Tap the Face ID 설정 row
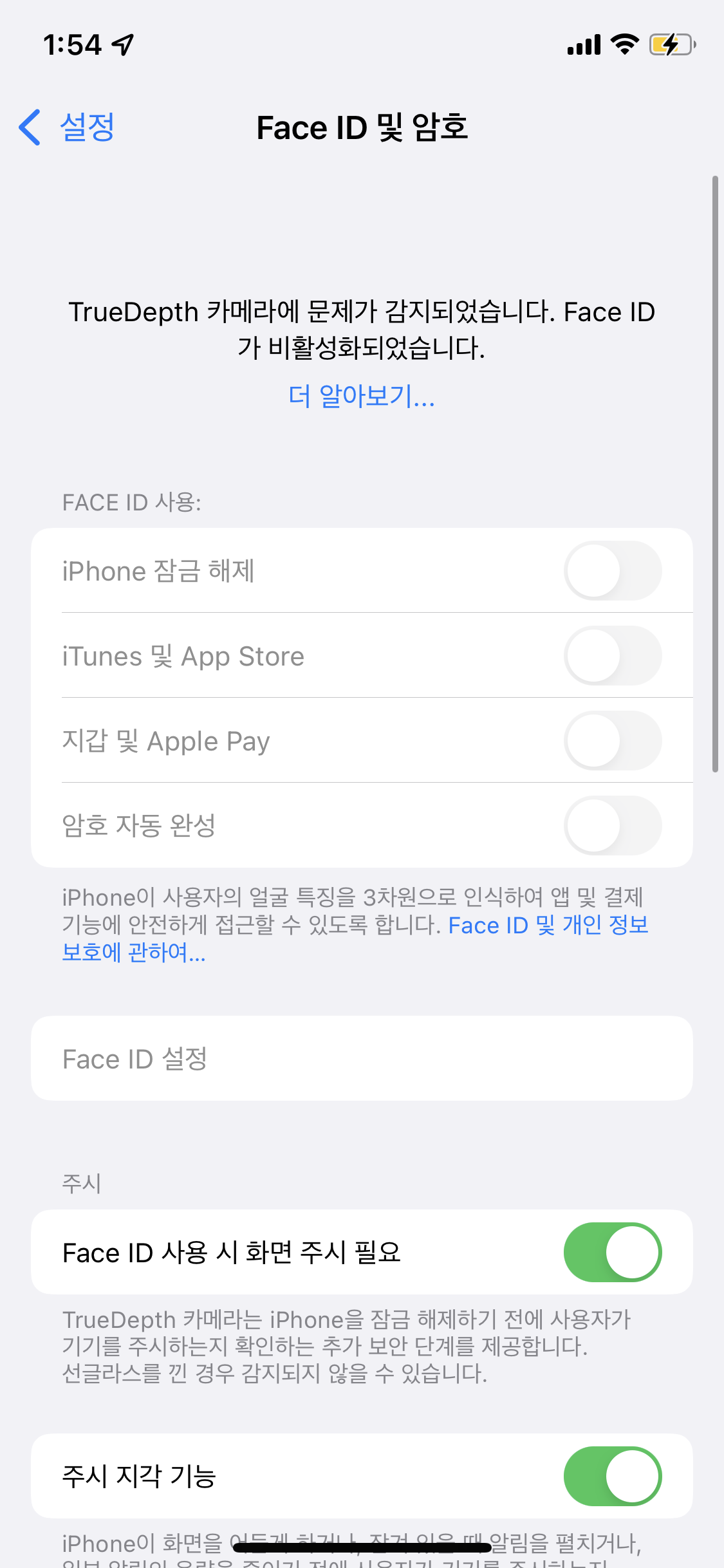 pos(362,1059)
